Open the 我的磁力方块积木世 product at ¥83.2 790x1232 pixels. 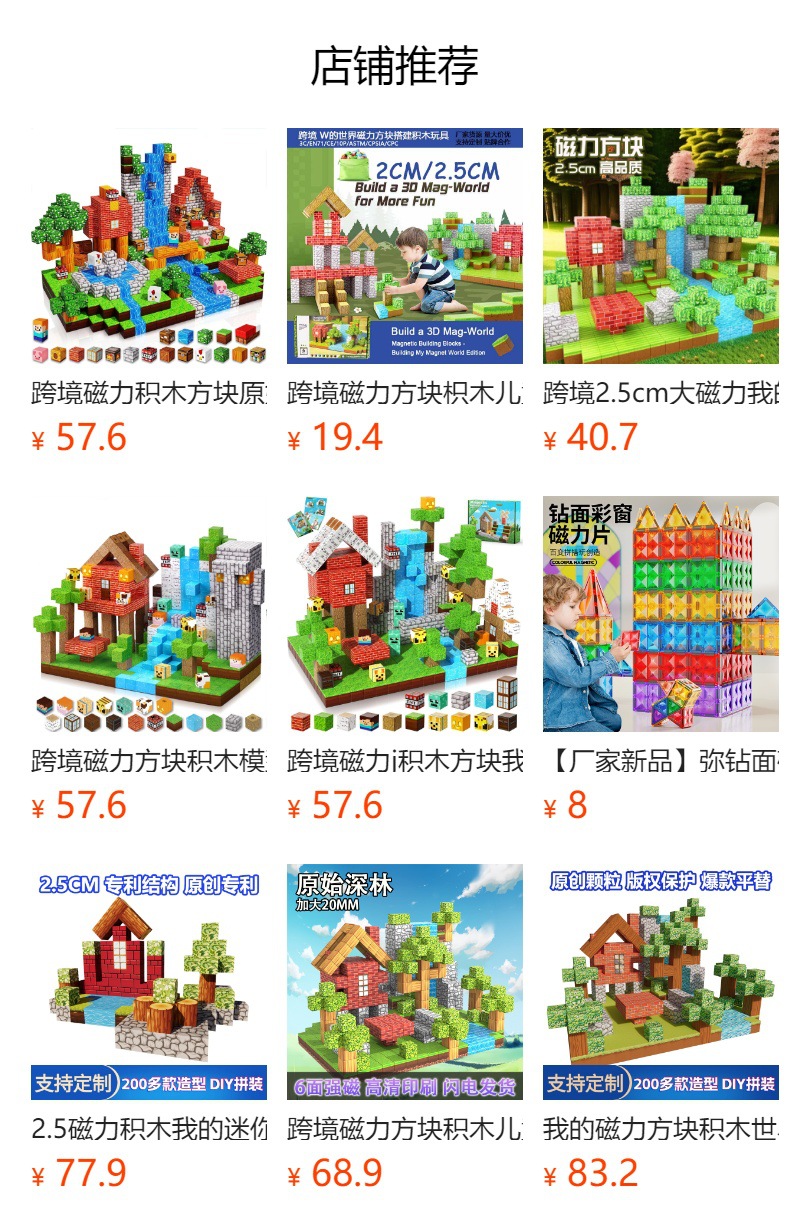(661, 982)
